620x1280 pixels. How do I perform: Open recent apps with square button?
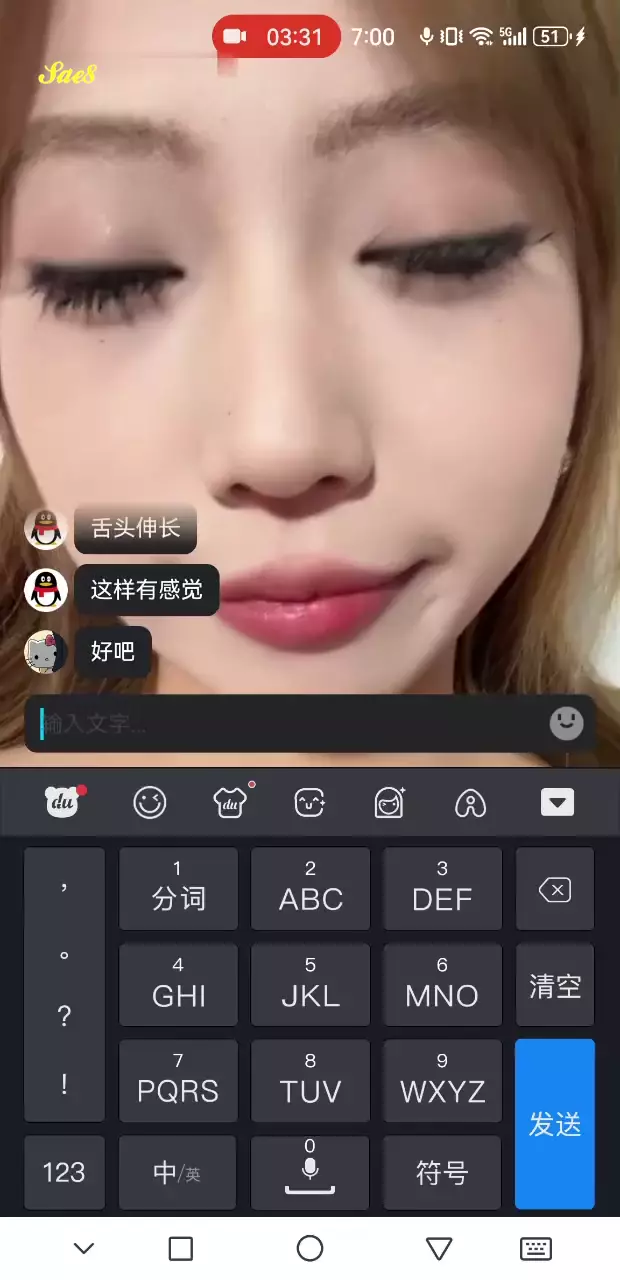[181, 1248]
